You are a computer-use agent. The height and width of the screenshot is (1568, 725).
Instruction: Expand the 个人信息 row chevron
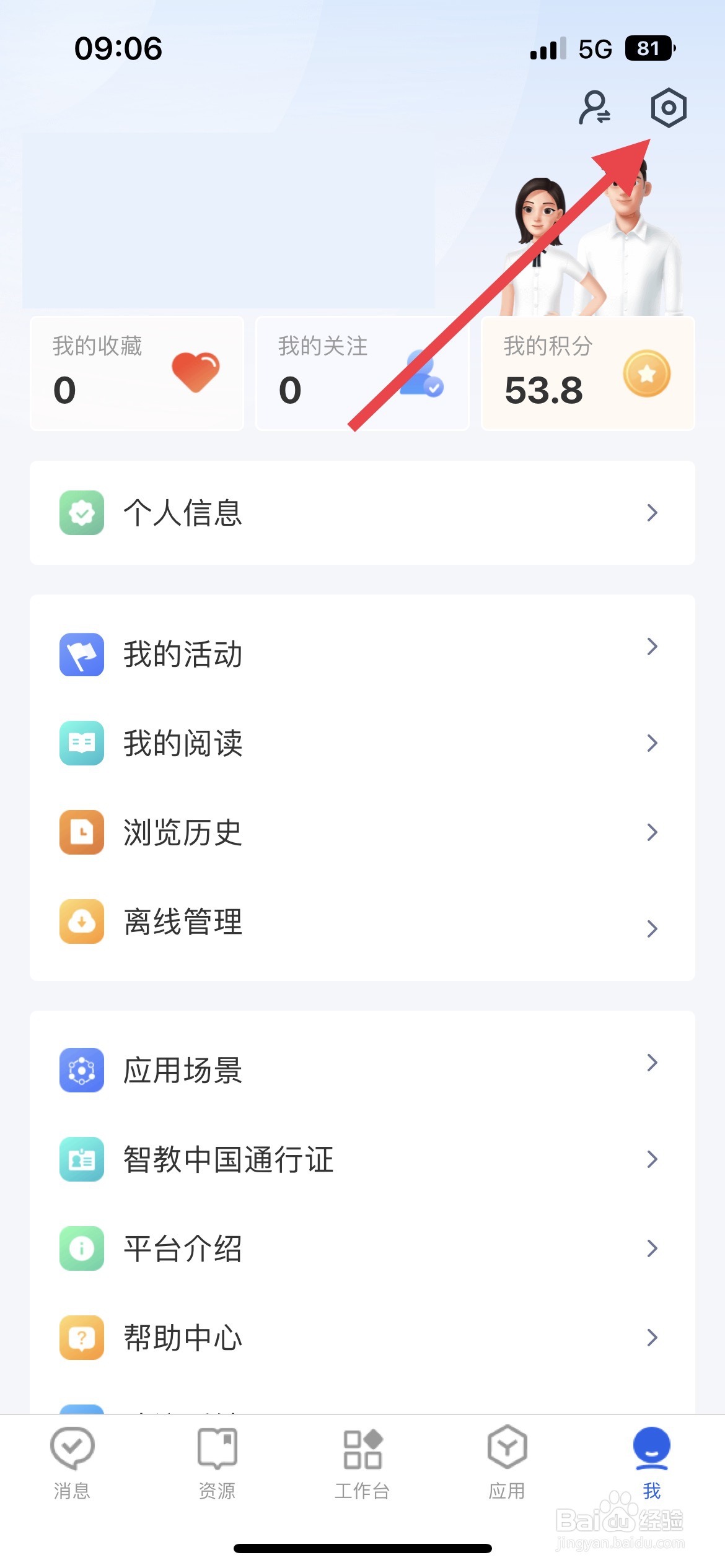(652, 513)
